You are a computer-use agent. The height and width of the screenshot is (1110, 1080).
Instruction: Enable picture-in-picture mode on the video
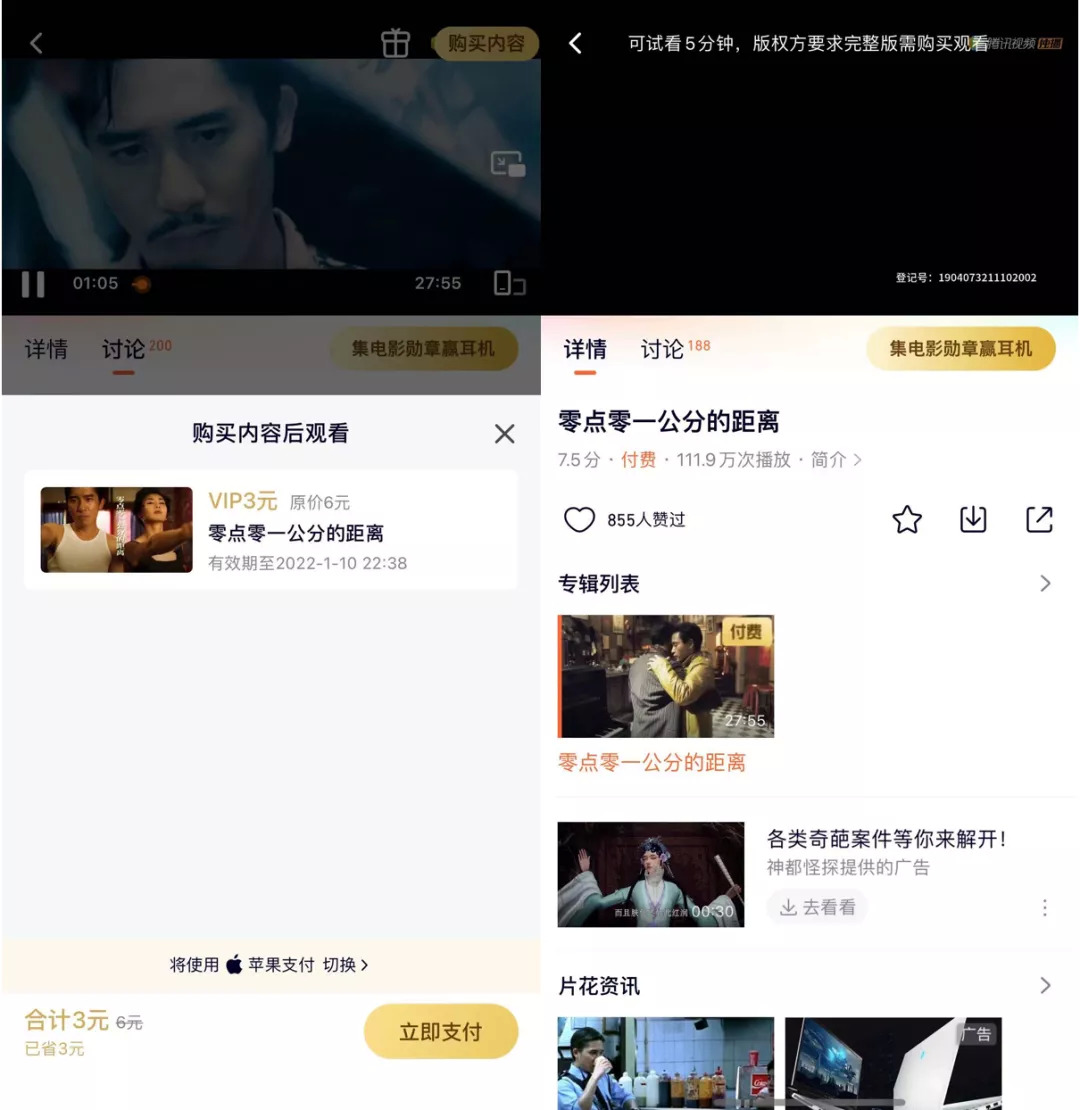click(507, 164)
